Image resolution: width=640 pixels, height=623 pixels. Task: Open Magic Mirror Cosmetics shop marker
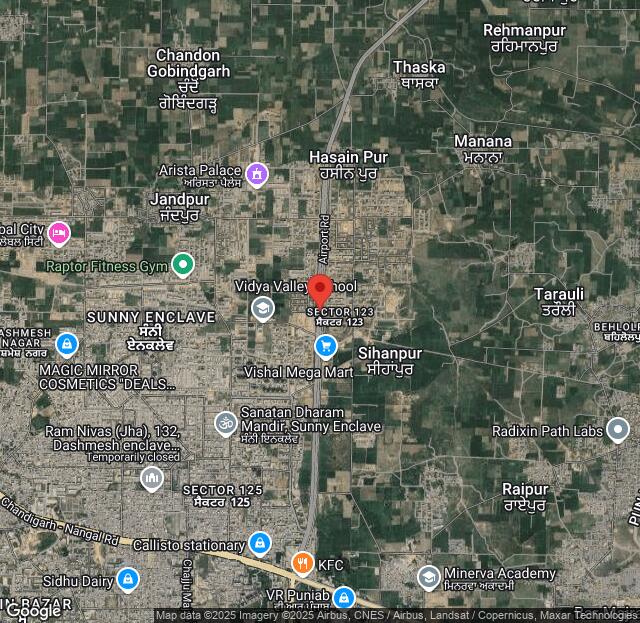click(67, 345)
